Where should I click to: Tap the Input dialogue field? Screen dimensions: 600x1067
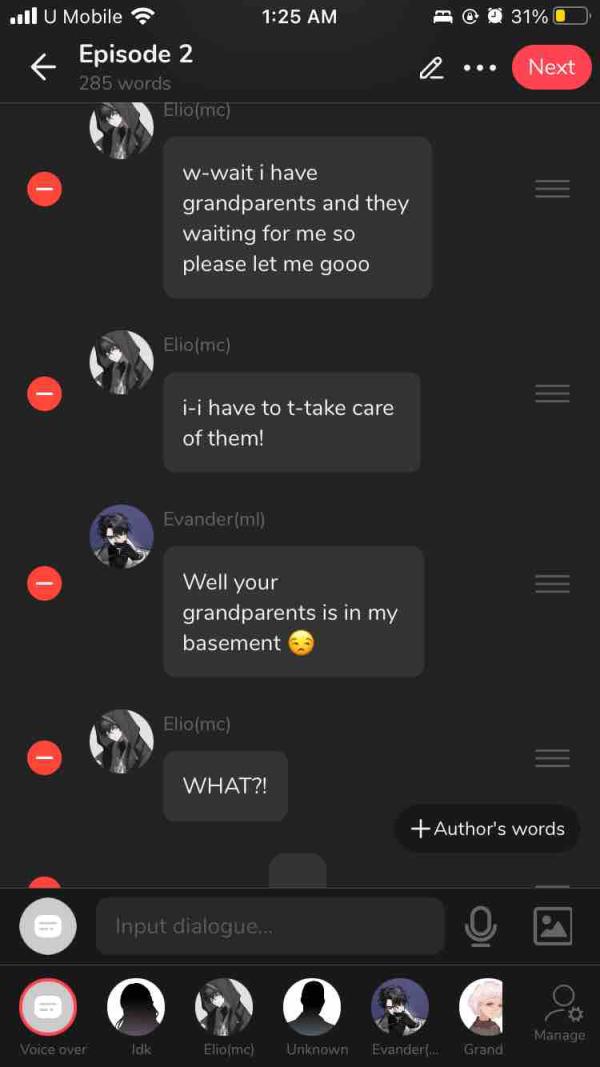pyautogui.click(x=269, y=926)
